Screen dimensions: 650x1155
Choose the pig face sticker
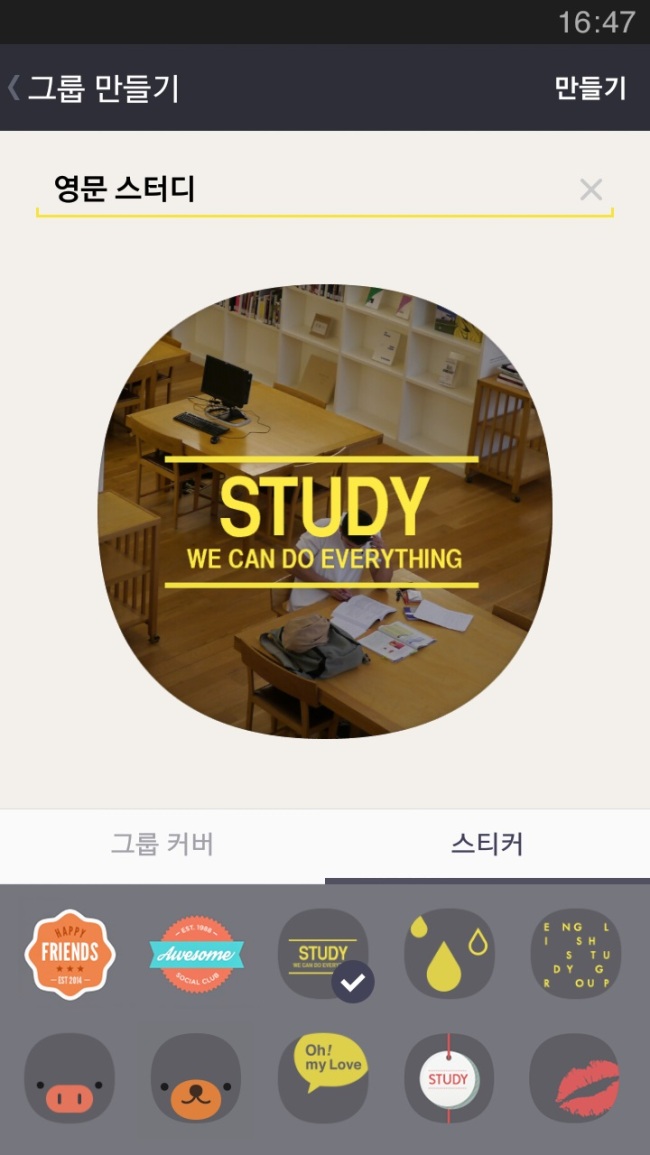[70, 1078]
